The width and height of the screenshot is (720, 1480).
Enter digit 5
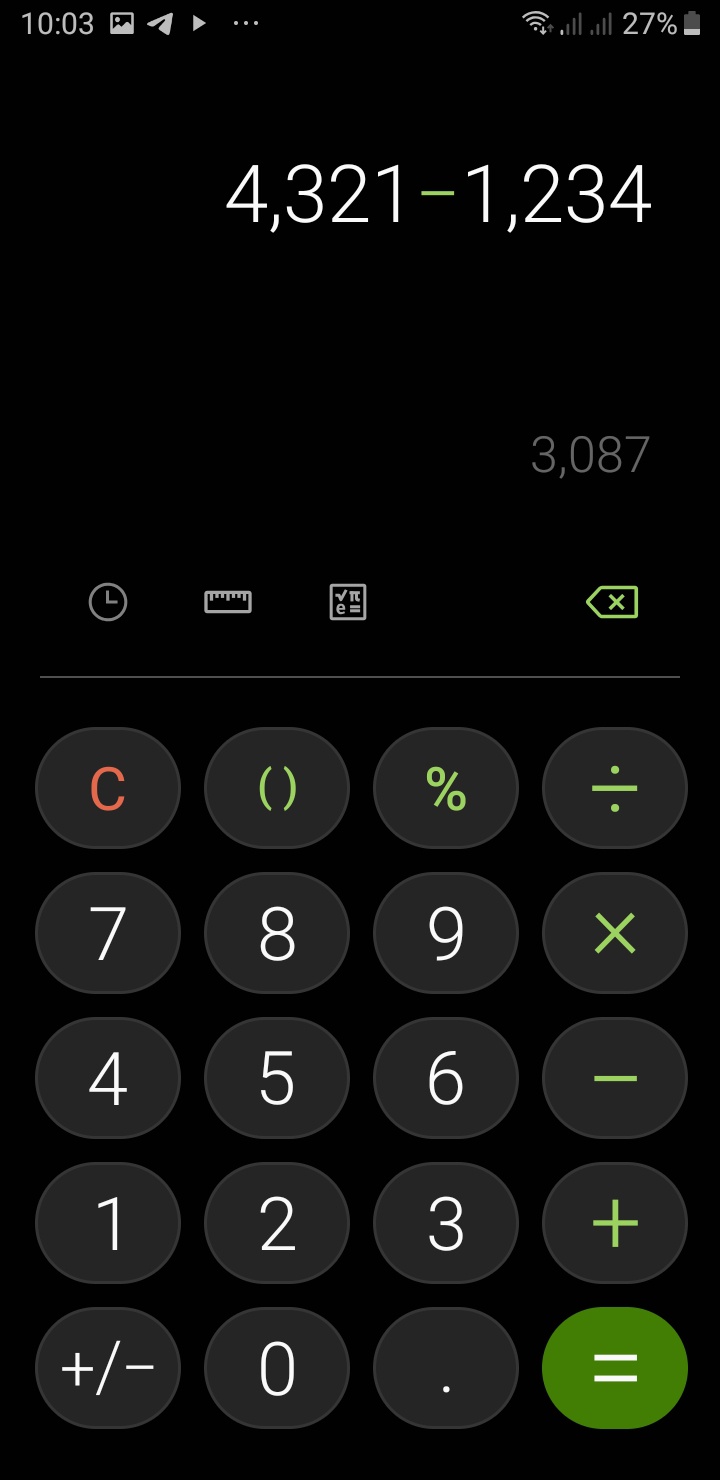click(277, 1078)
